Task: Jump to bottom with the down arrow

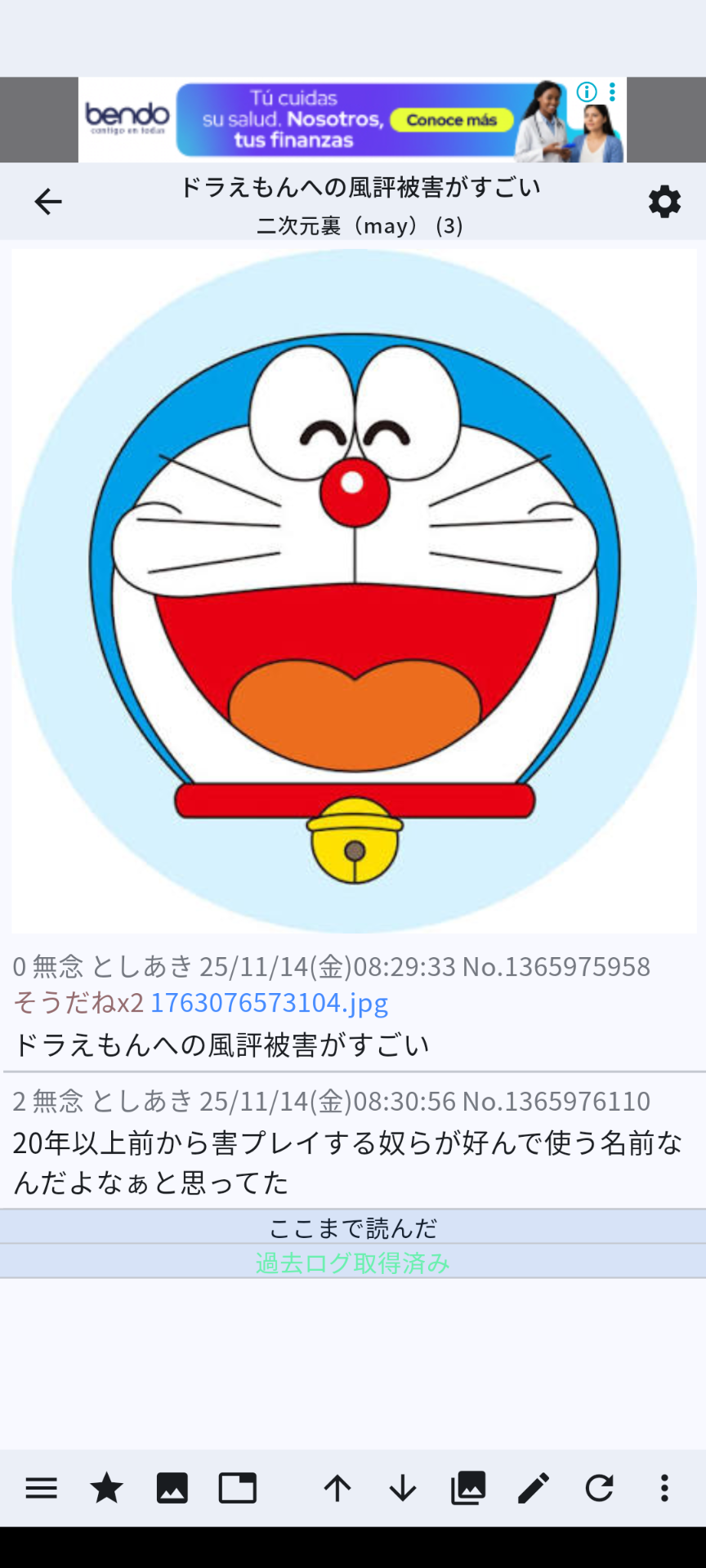Action: tap(403, 1488)
